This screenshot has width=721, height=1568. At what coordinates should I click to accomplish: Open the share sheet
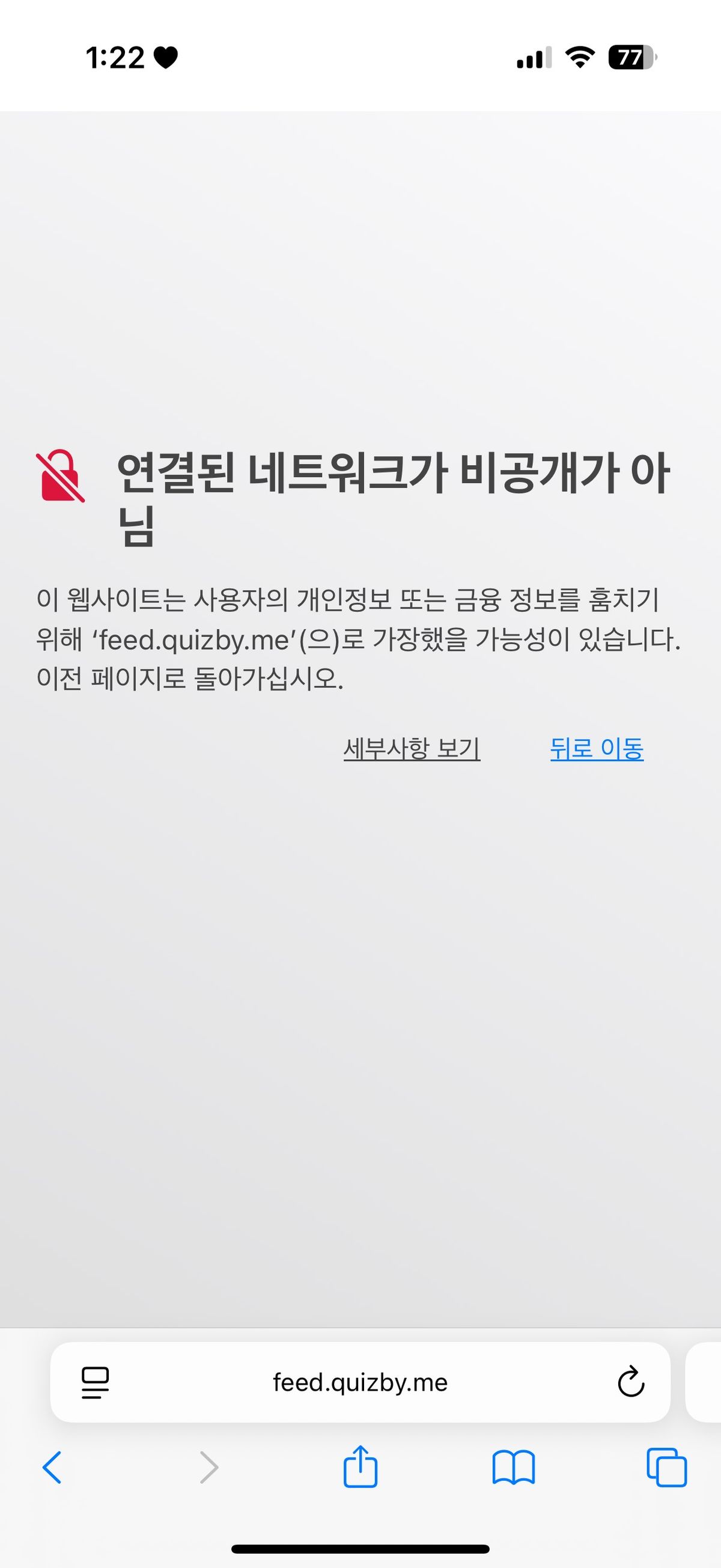click(x=360, y=1468)
